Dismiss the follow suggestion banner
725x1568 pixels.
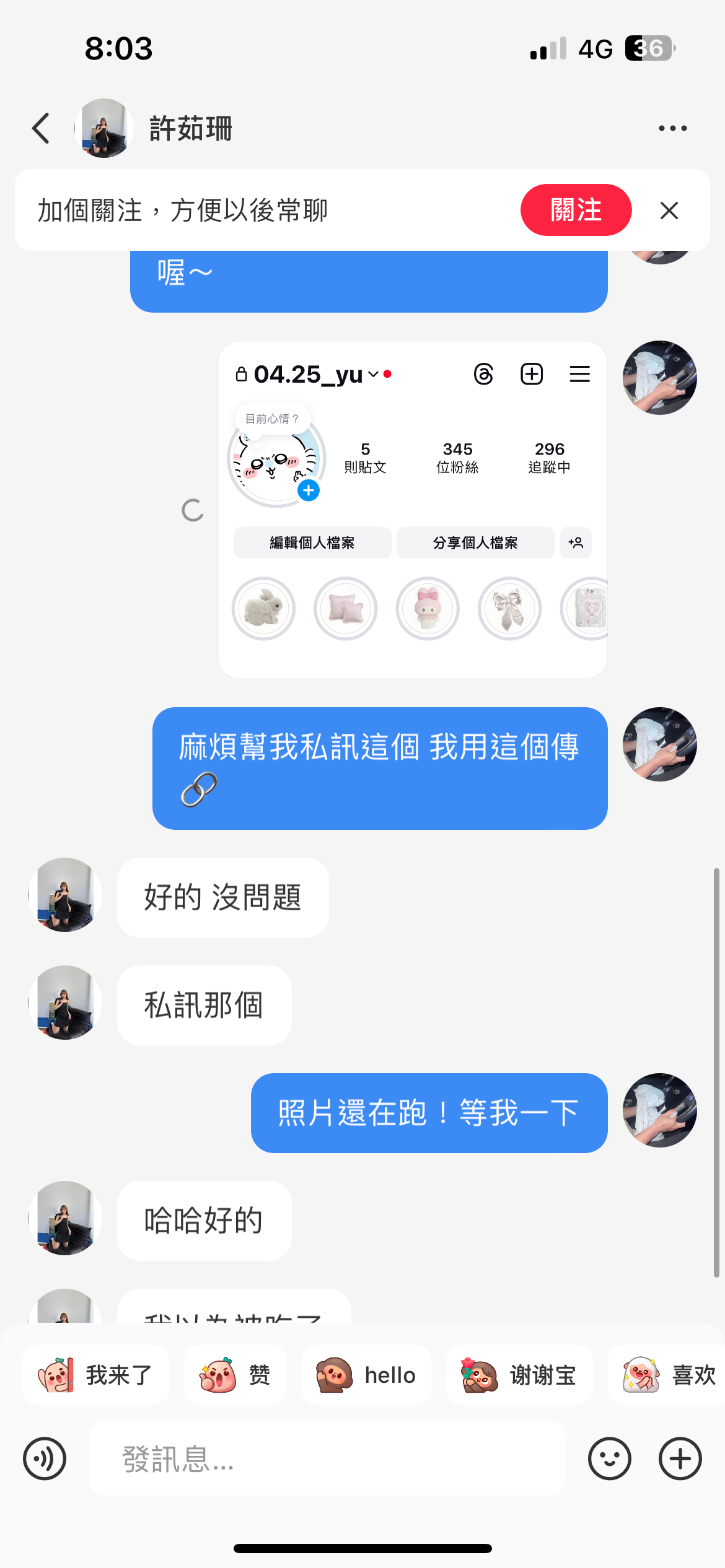(x=669, y=211)
